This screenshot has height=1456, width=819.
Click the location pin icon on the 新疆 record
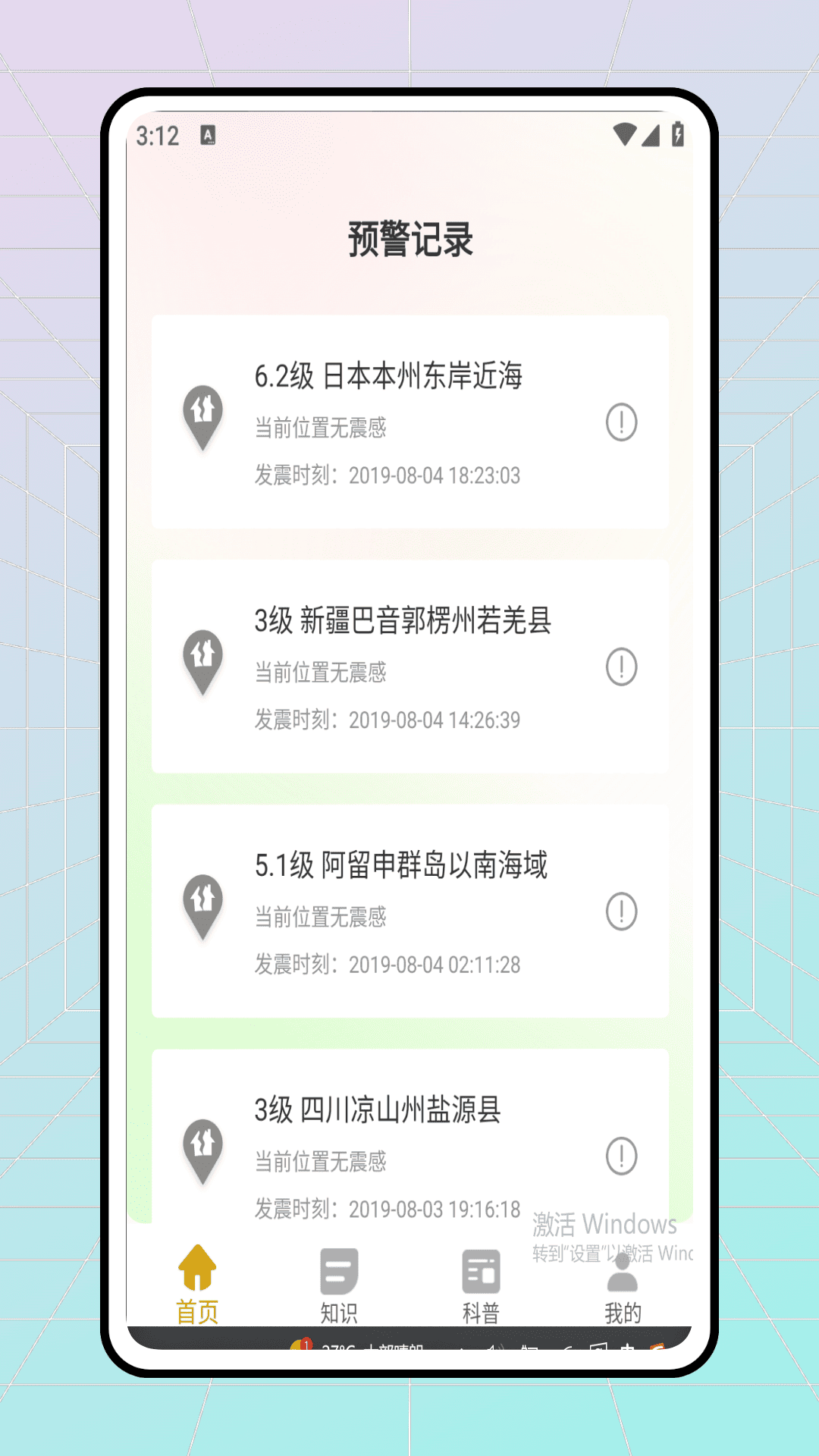pyautogui.click(x=202, y=664)
